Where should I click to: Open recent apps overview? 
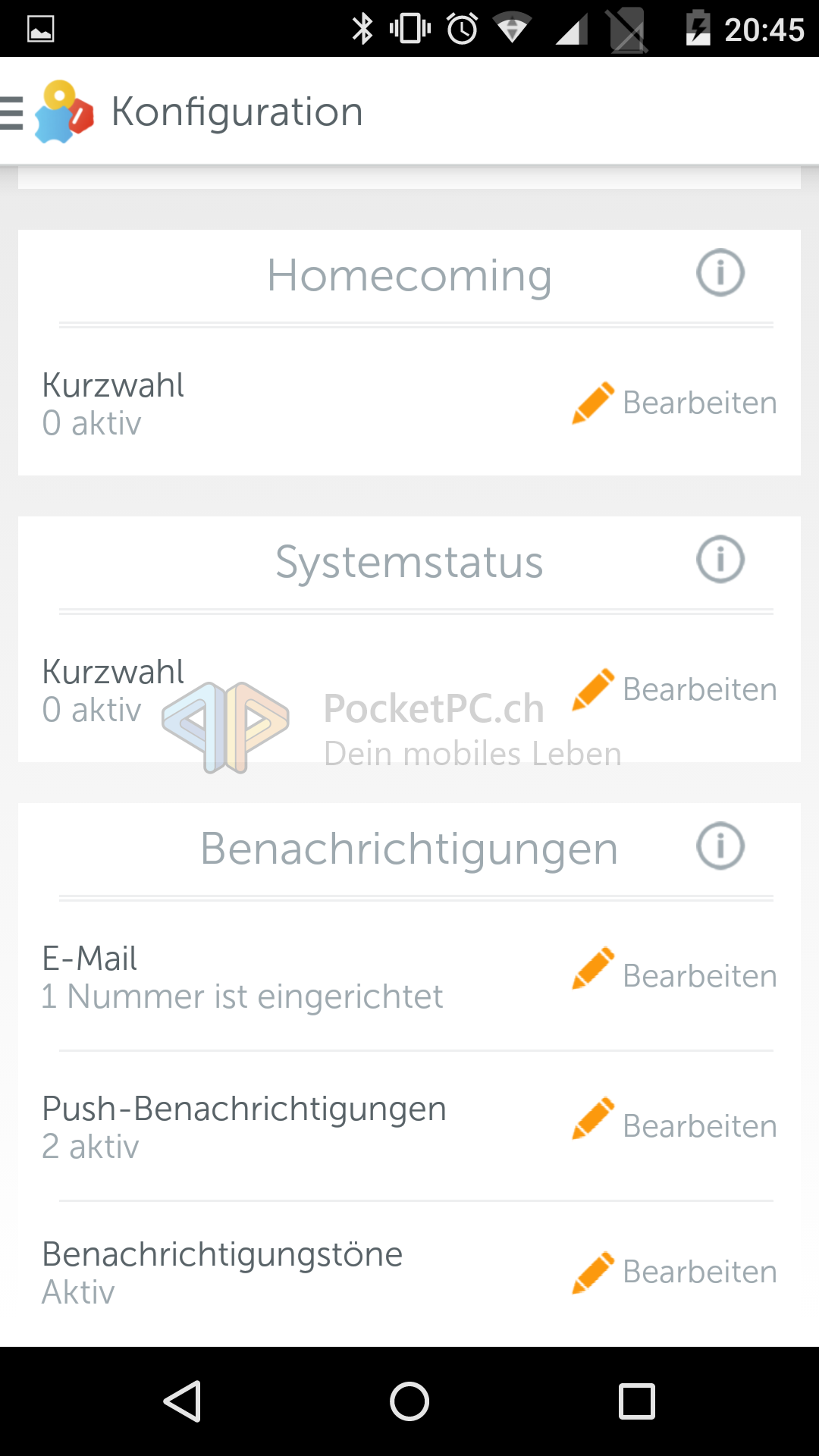coord(636,1401)
